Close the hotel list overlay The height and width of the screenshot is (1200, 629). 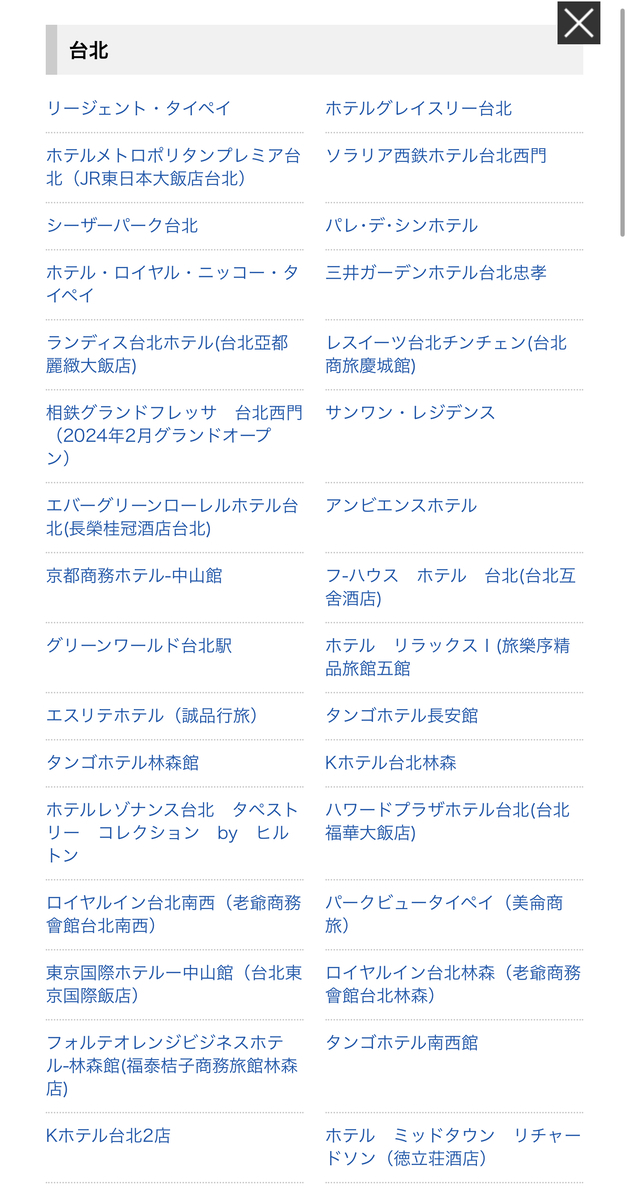[x=579, y=23]
